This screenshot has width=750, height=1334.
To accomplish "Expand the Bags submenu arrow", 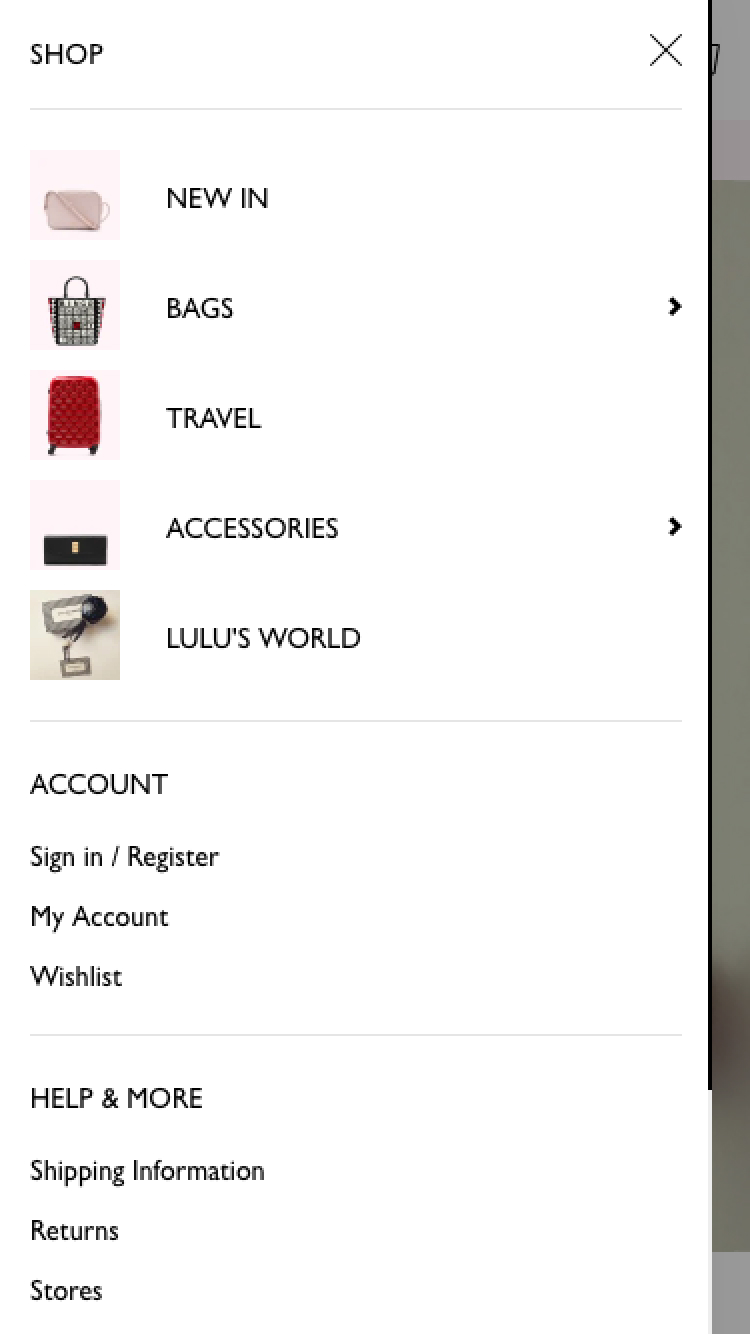I will pyautogui.click(x=674, y=307).
